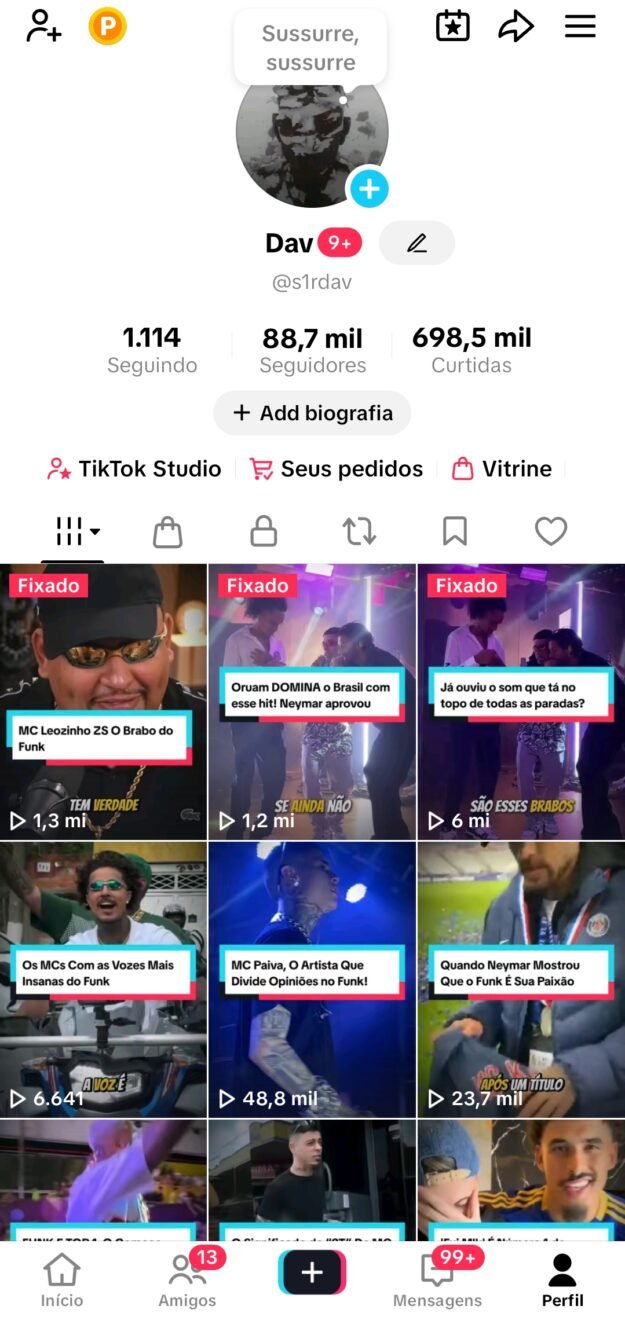Open TikTok Studio
This screenshot has width=625, height=1317.
(135, 469)
